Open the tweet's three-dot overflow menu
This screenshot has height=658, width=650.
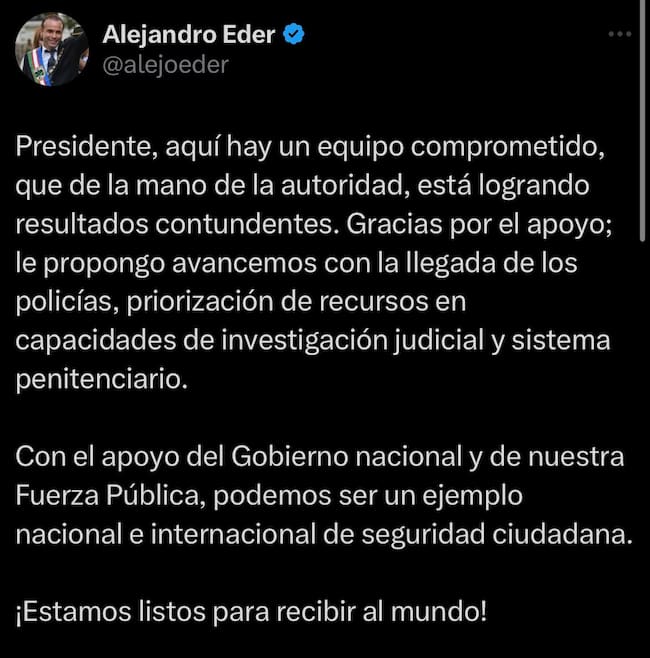click(x=620, y=36)
